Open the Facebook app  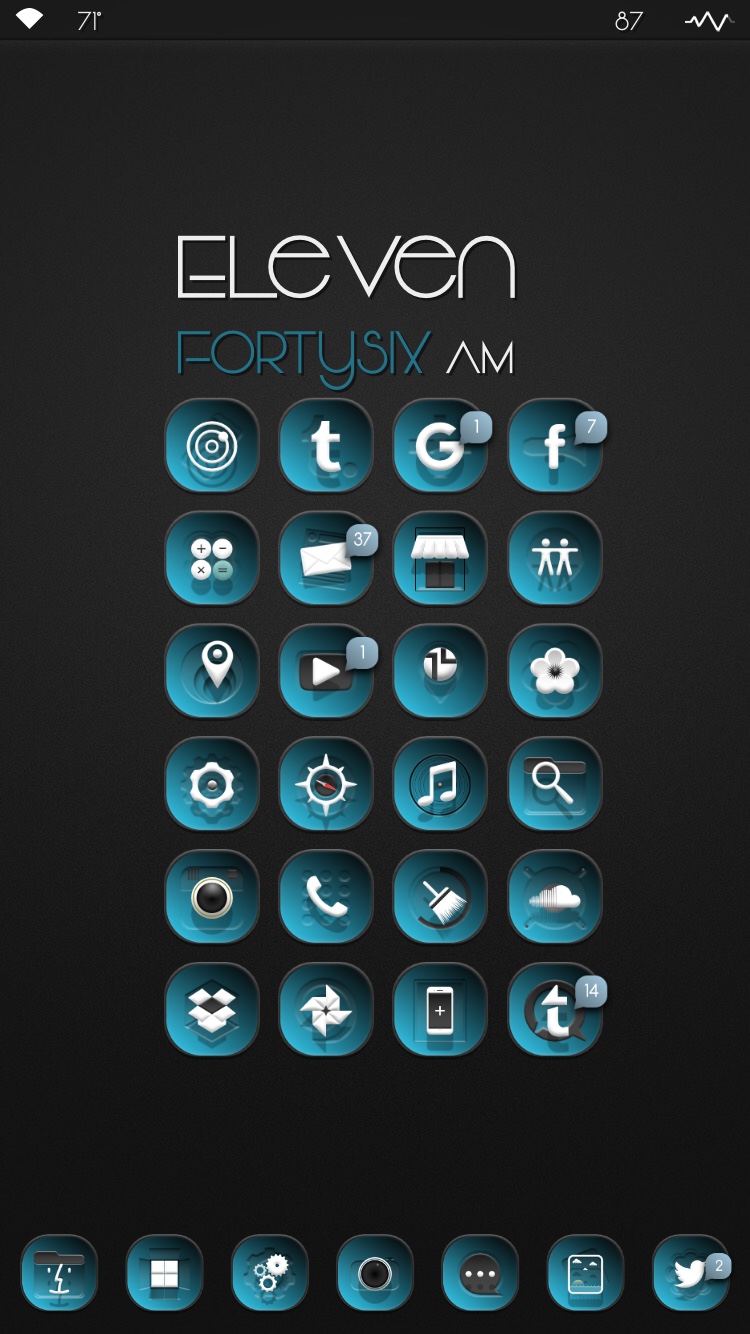[x=555, y=446]
